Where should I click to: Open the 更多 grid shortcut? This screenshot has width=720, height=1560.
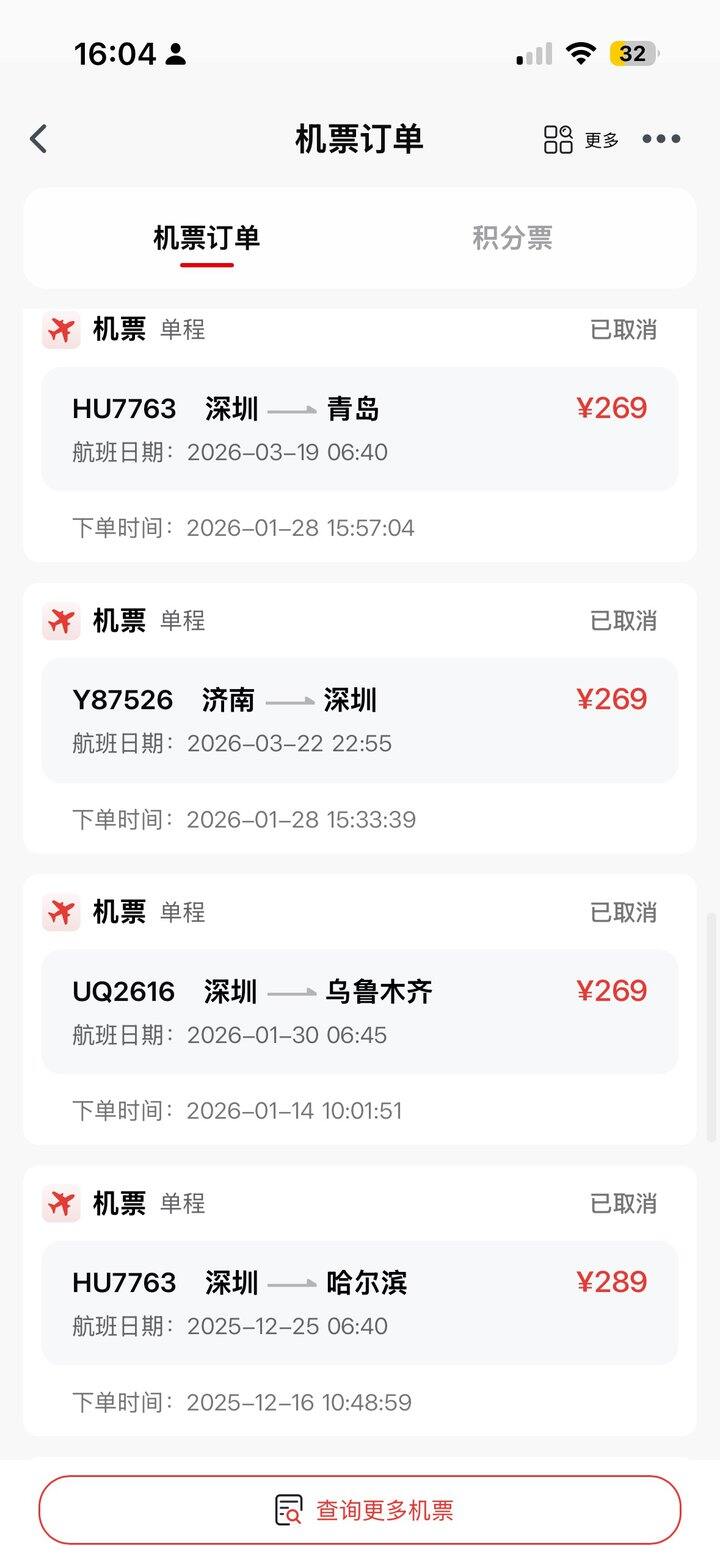(581, 139)
